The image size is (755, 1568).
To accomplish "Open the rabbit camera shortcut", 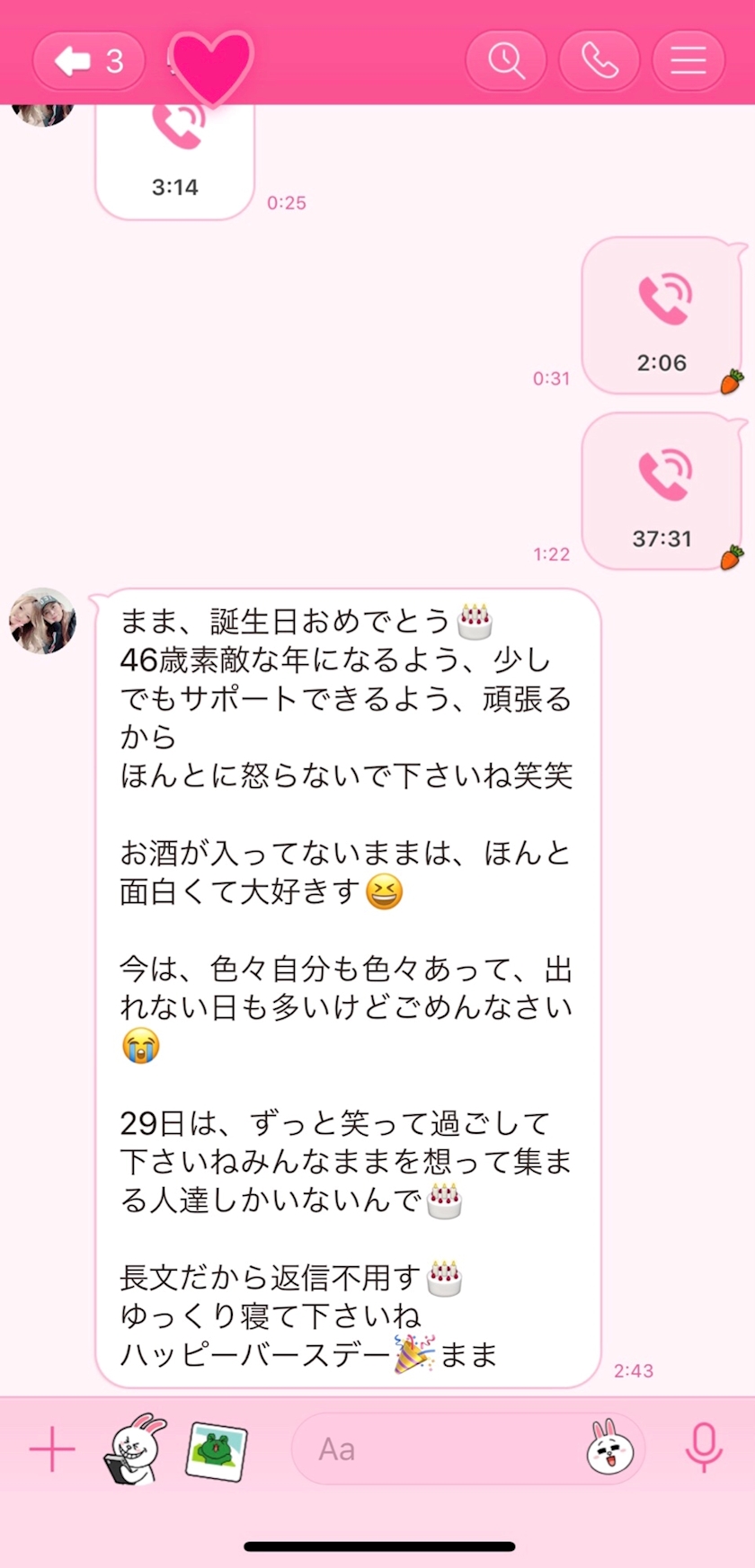I will point(135,1449).
